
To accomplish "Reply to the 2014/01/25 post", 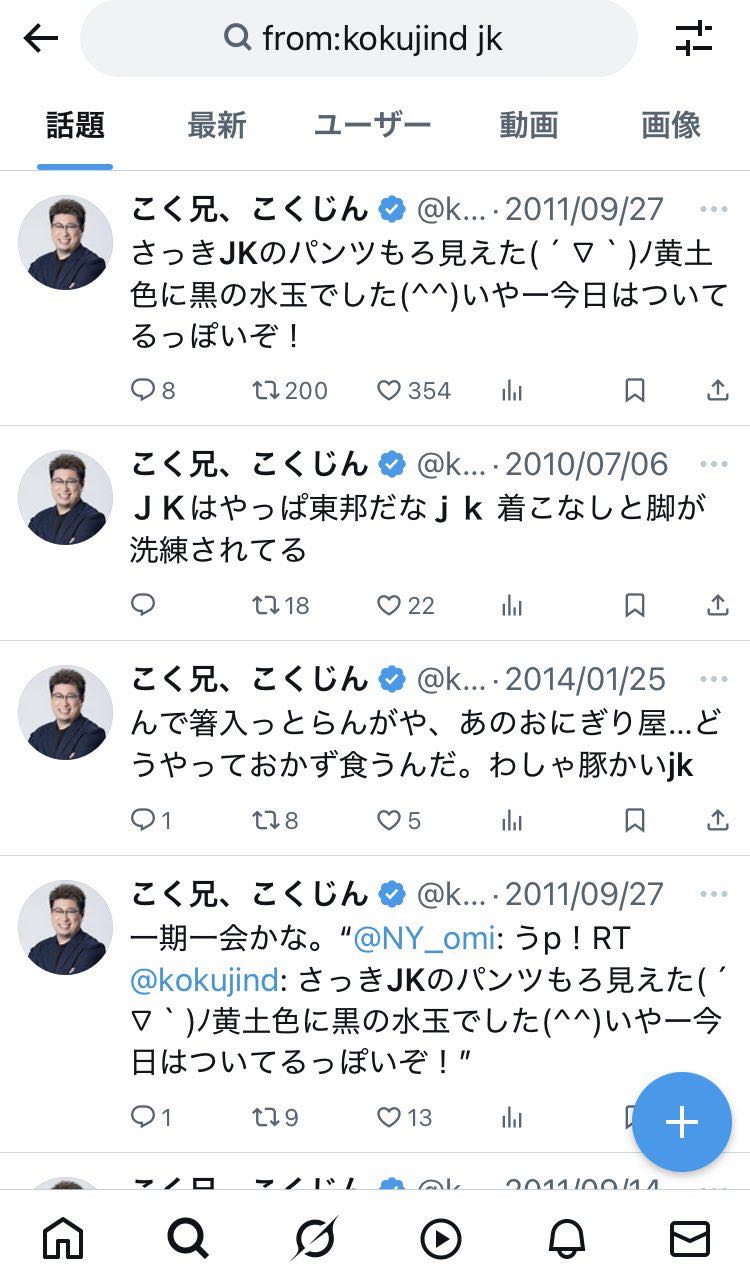I will tap(143, 821).
